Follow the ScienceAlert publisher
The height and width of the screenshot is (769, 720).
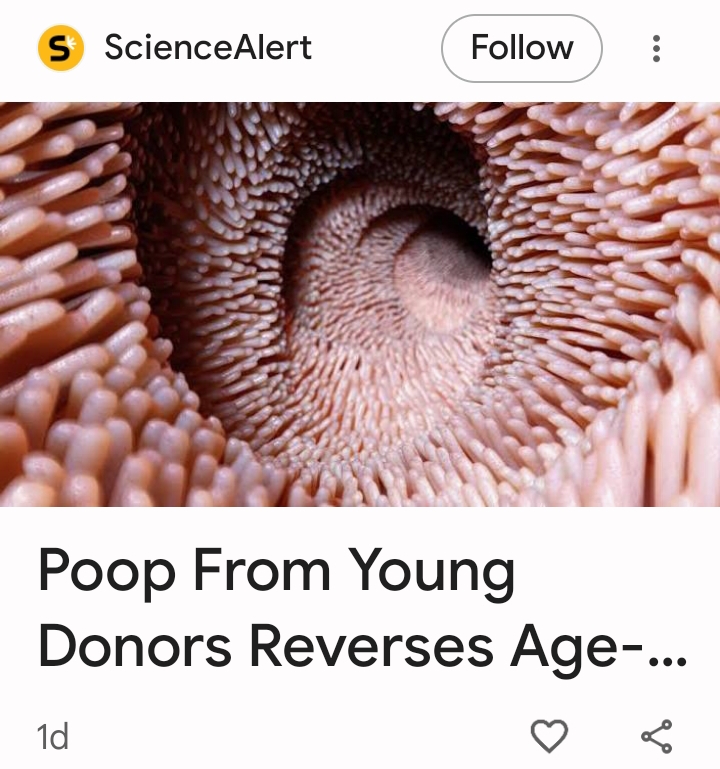[x=521, y=48]
